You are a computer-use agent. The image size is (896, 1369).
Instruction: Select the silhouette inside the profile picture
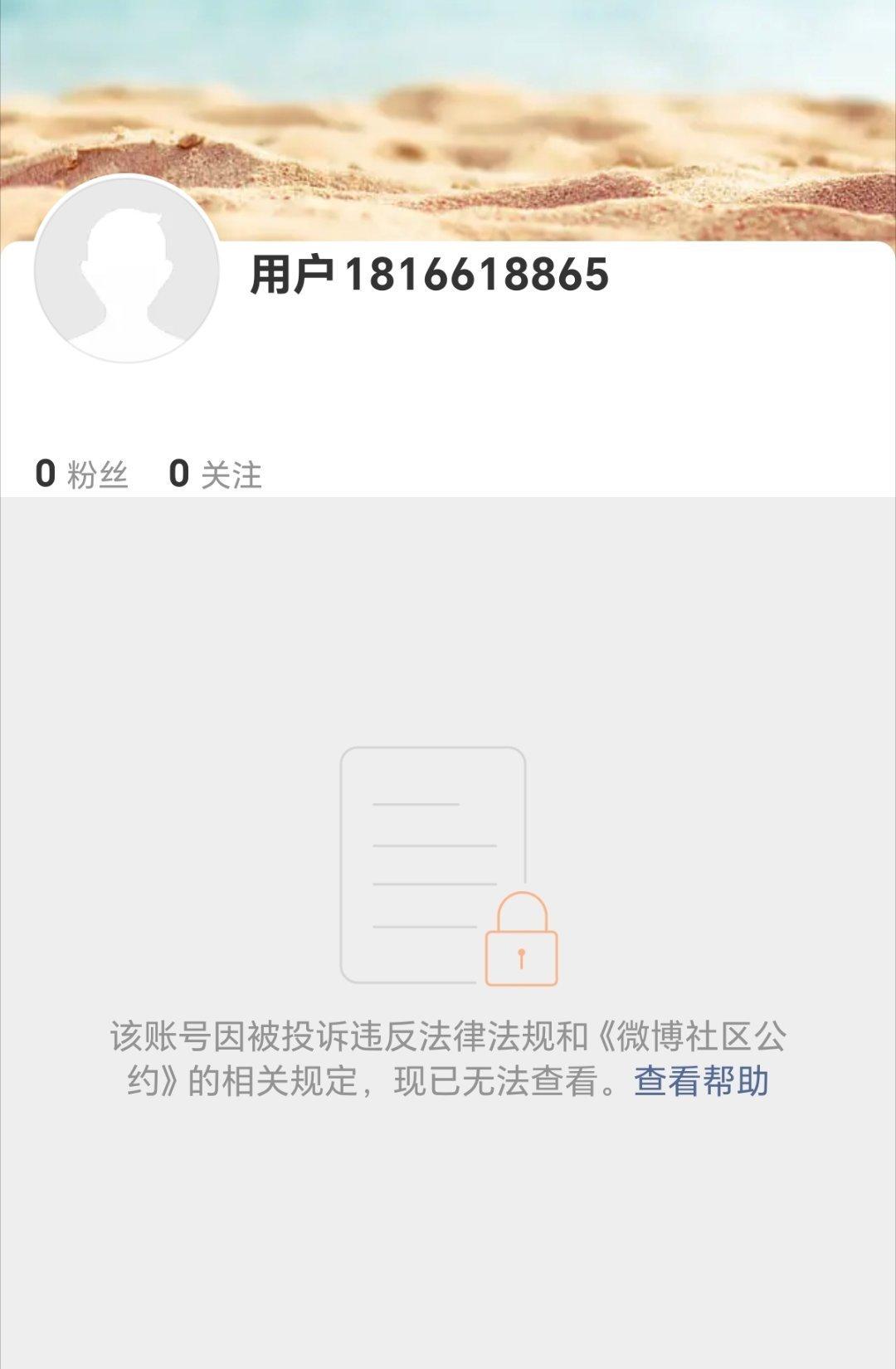click(x=124, y=274)
